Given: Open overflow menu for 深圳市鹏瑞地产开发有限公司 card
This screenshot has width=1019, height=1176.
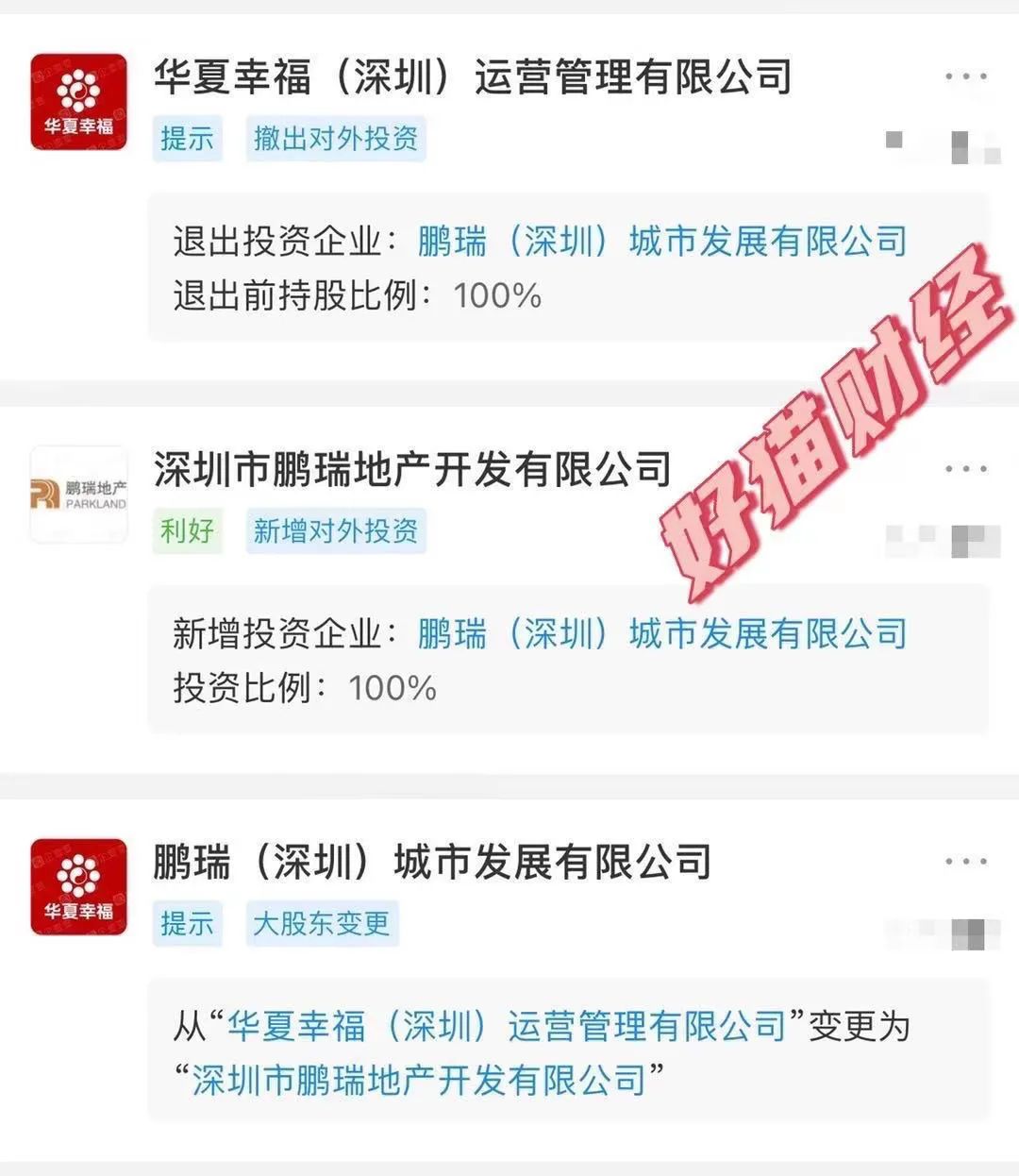Looking at the screenshot, I should click(x=965, y=469).
